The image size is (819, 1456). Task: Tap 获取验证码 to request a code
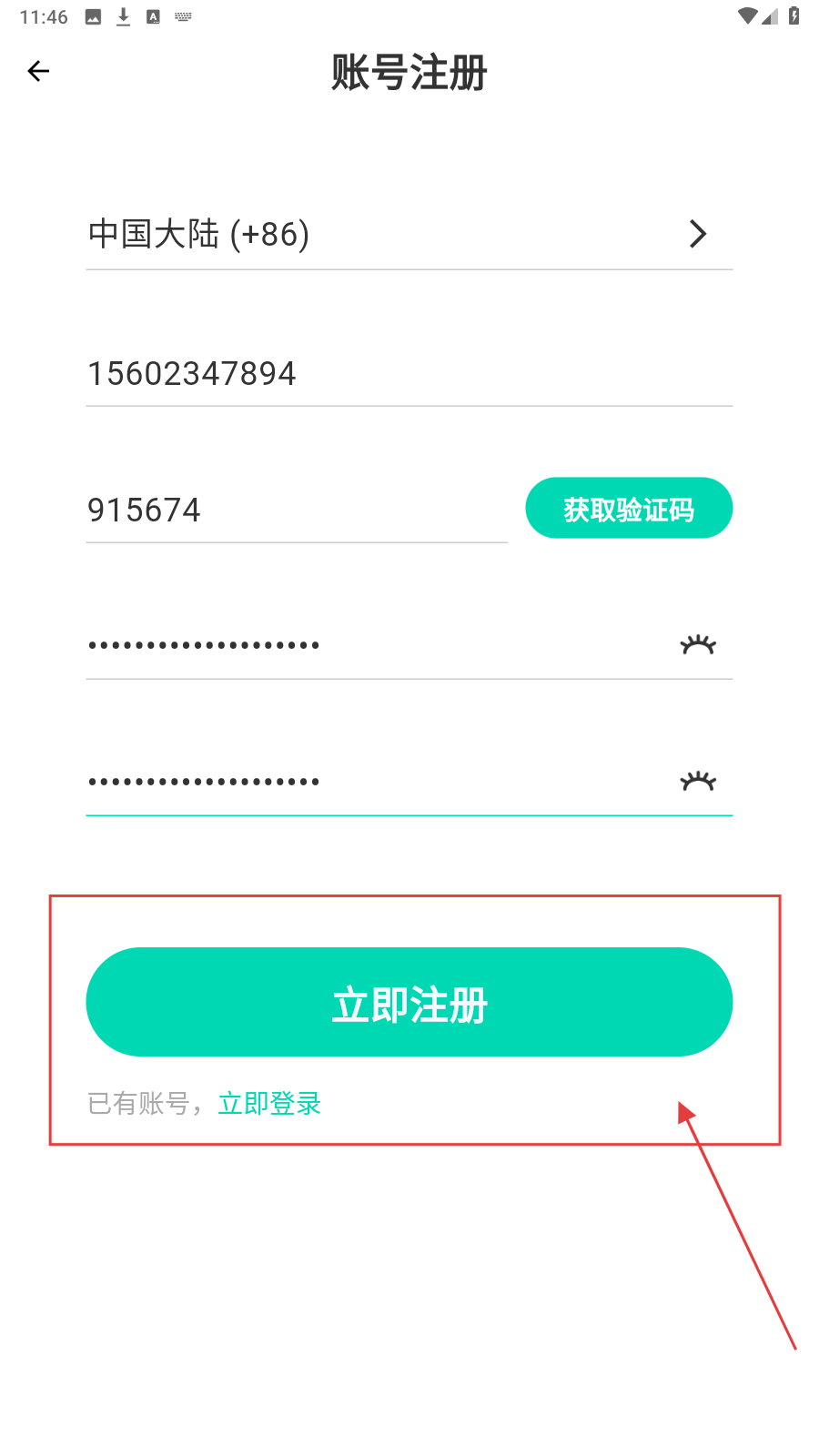pyautogui.click(x=629, y=509)
